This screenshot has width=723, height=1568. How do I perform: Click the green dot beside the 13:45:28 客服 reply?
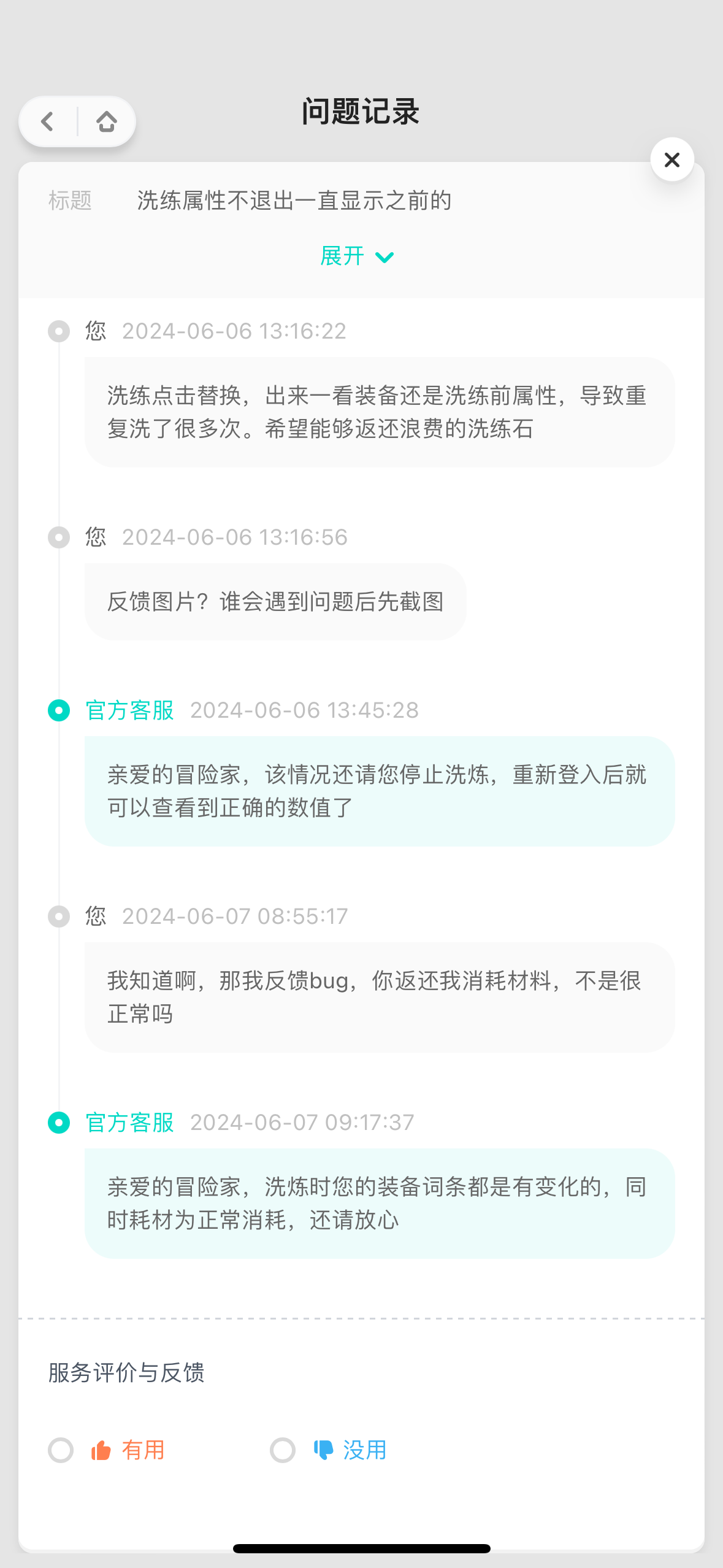click(58, 710)
